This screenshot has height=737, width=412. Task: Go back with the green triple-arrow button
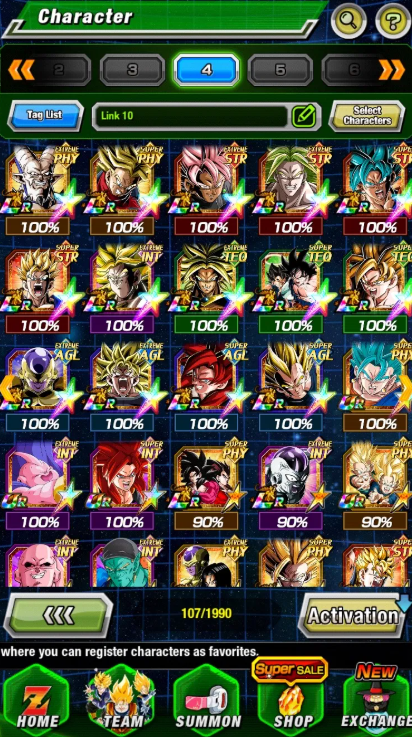click(58, 615)
